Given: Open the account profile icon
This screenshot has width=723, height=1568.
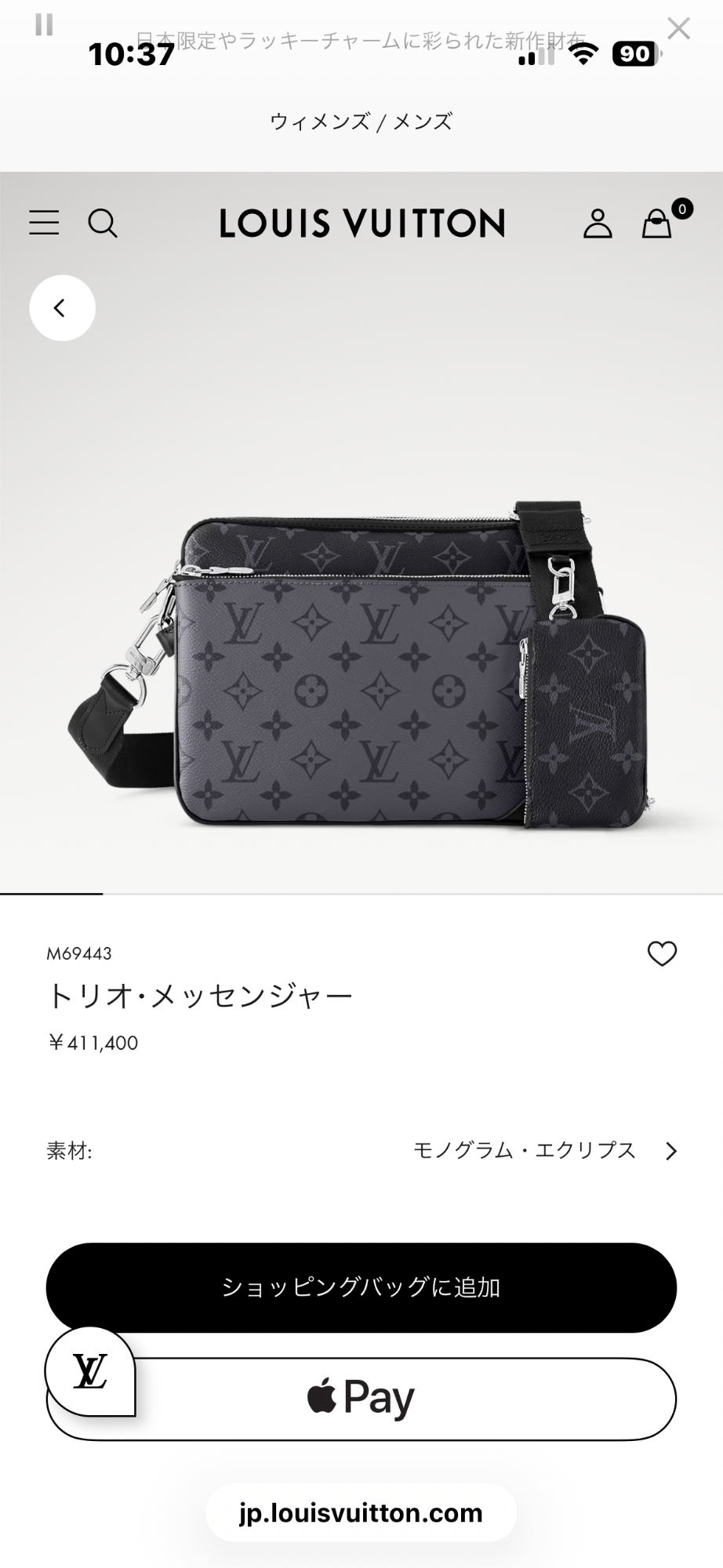Looking at the screenshot, I should coord(598,223).
